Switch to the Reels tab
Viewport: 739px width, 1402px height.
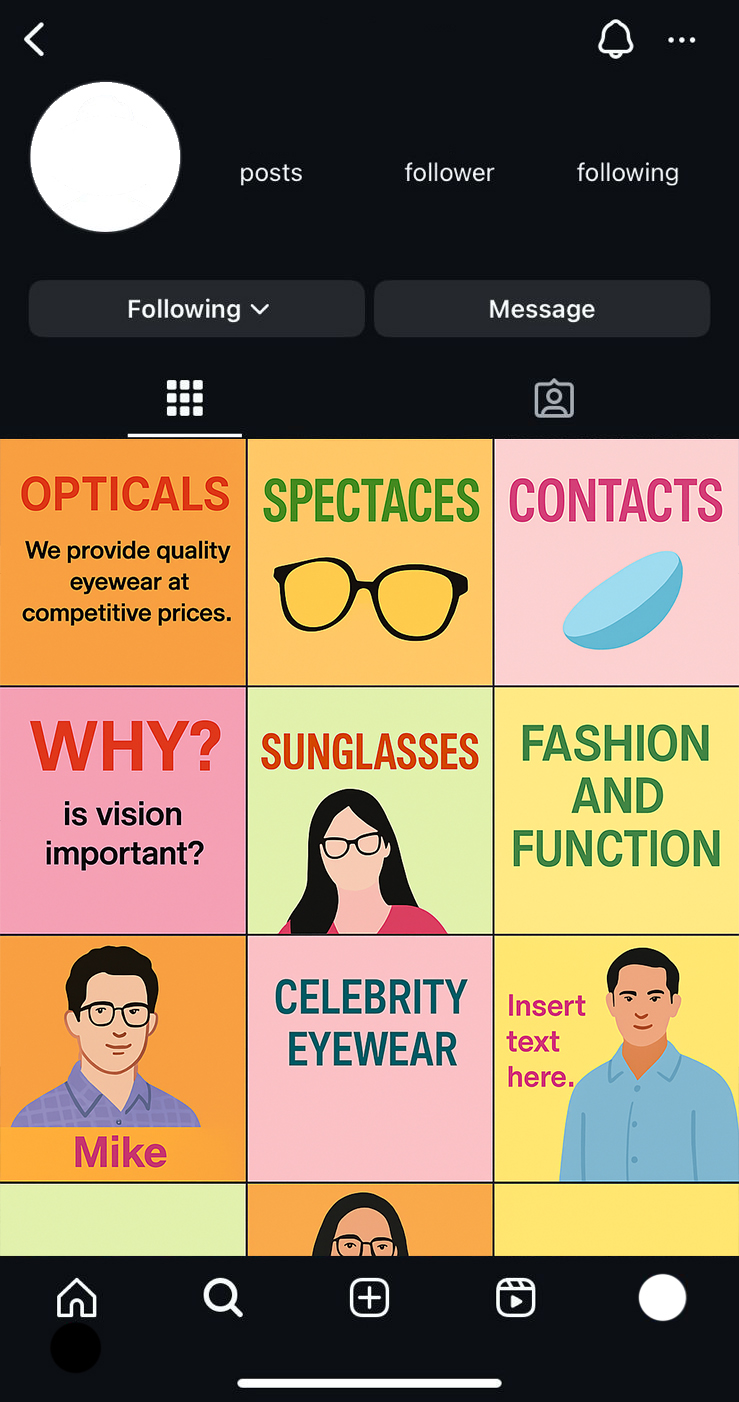(516, 1298)
